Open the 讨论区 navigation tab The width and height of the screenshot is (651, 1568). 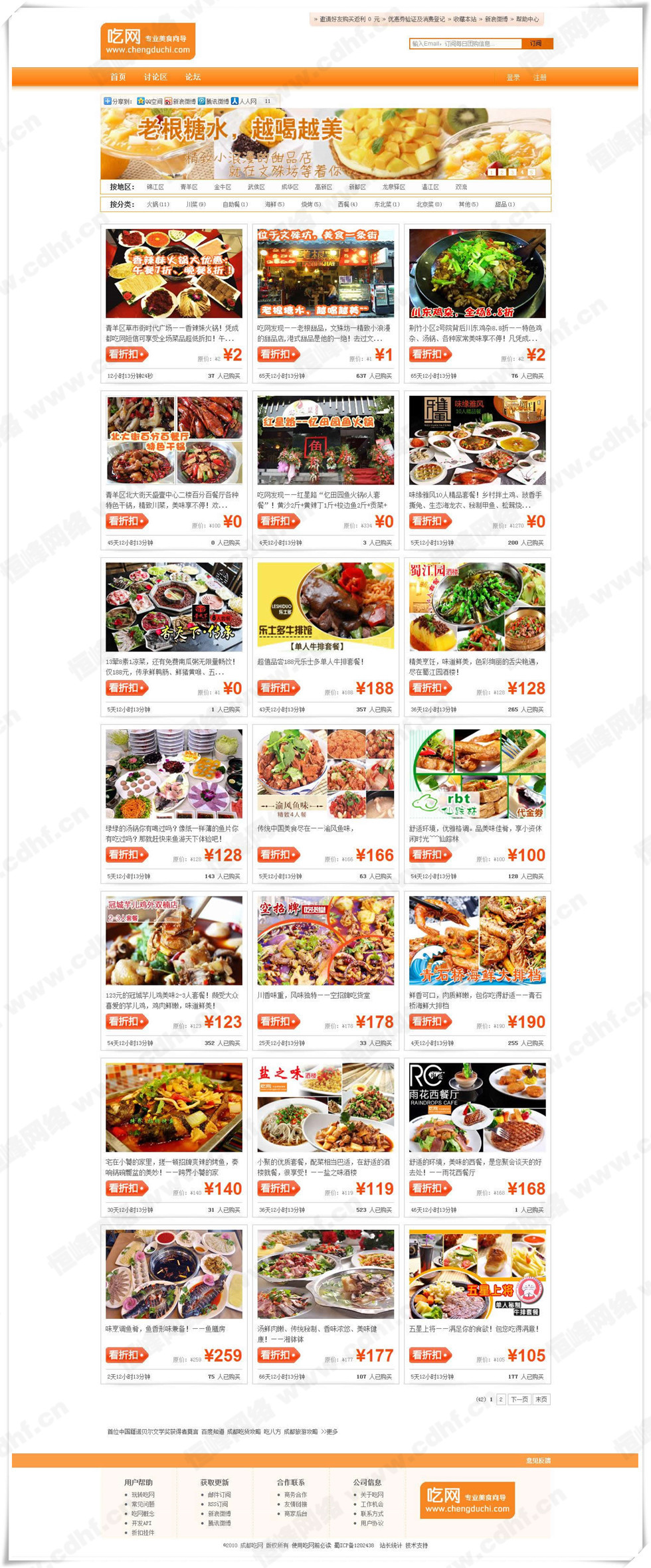[155, 77]
